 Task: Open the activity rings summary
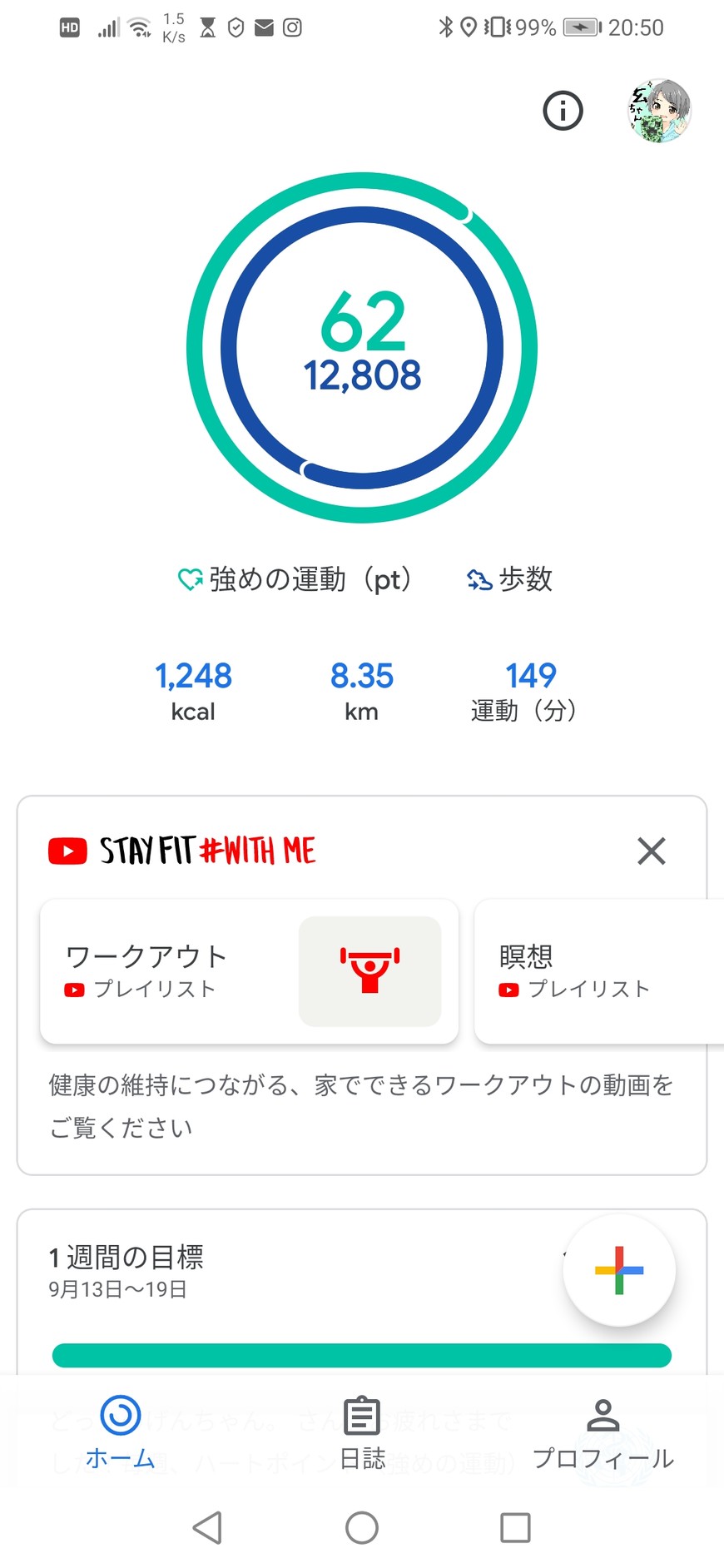(362, 347)
